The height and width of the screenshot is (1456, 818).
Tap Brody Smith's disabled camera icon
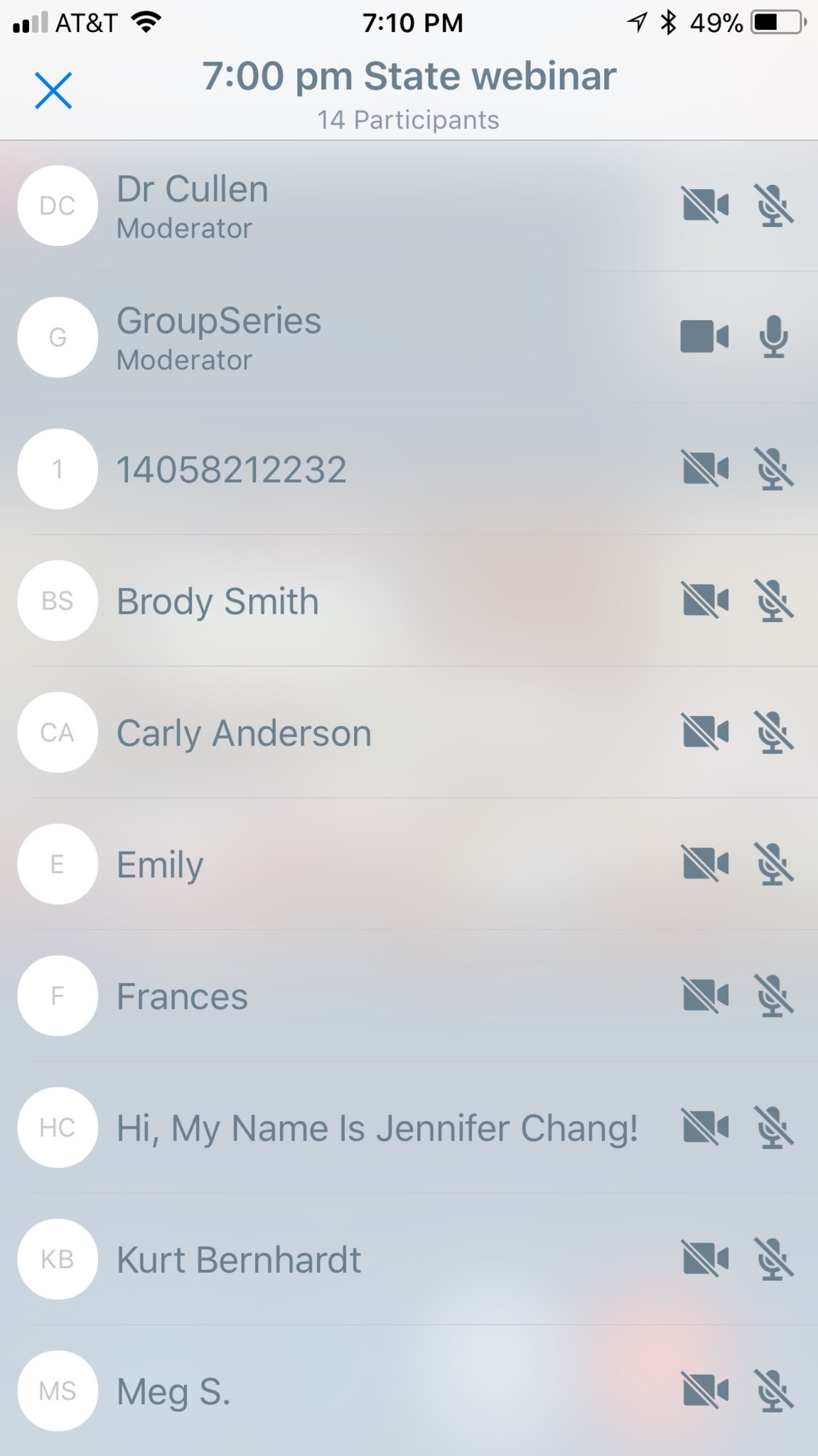pyautogui.click(x=704, y=601)
